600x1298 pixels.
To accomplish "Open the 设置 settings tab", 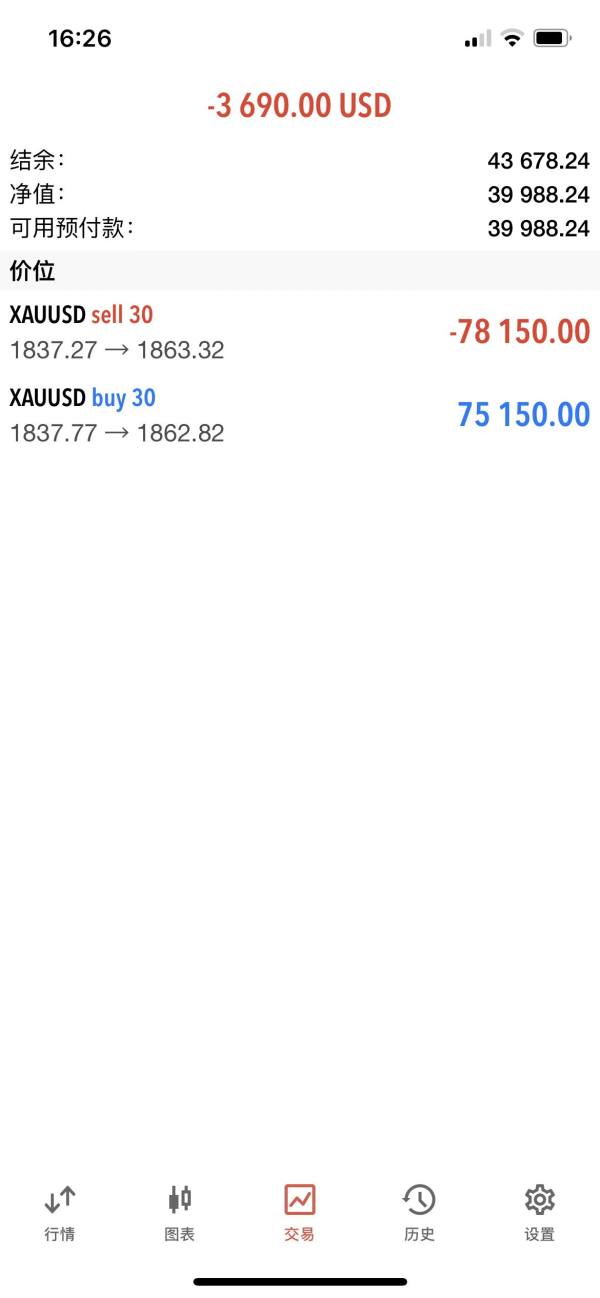I will tap(539, 1211).
